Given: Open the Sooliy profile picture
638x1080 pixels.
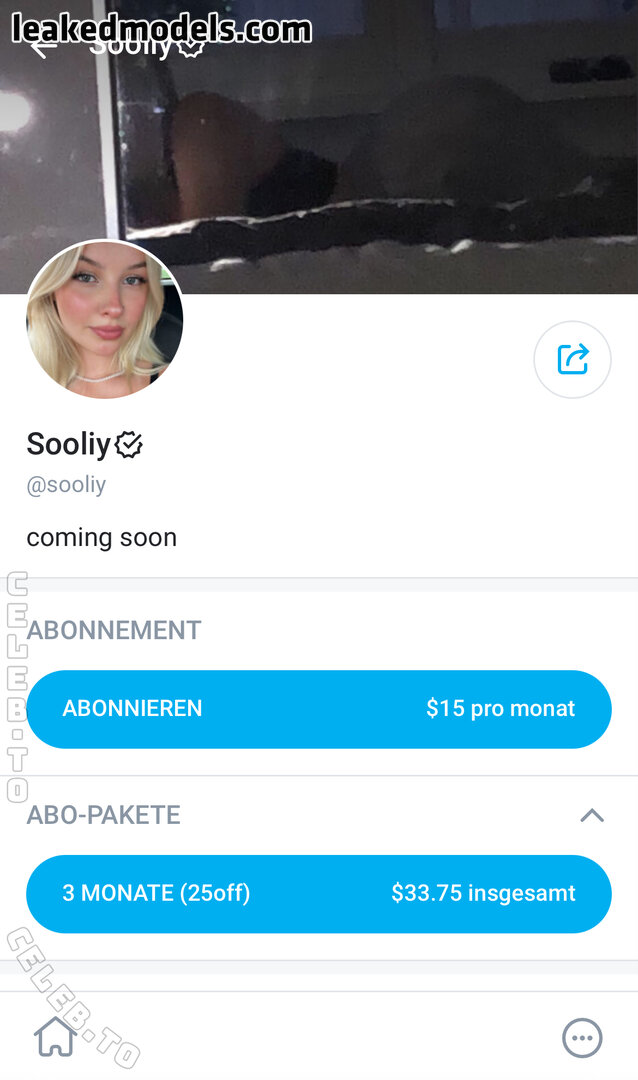Looking at the screenshot, I should point(105,320).
